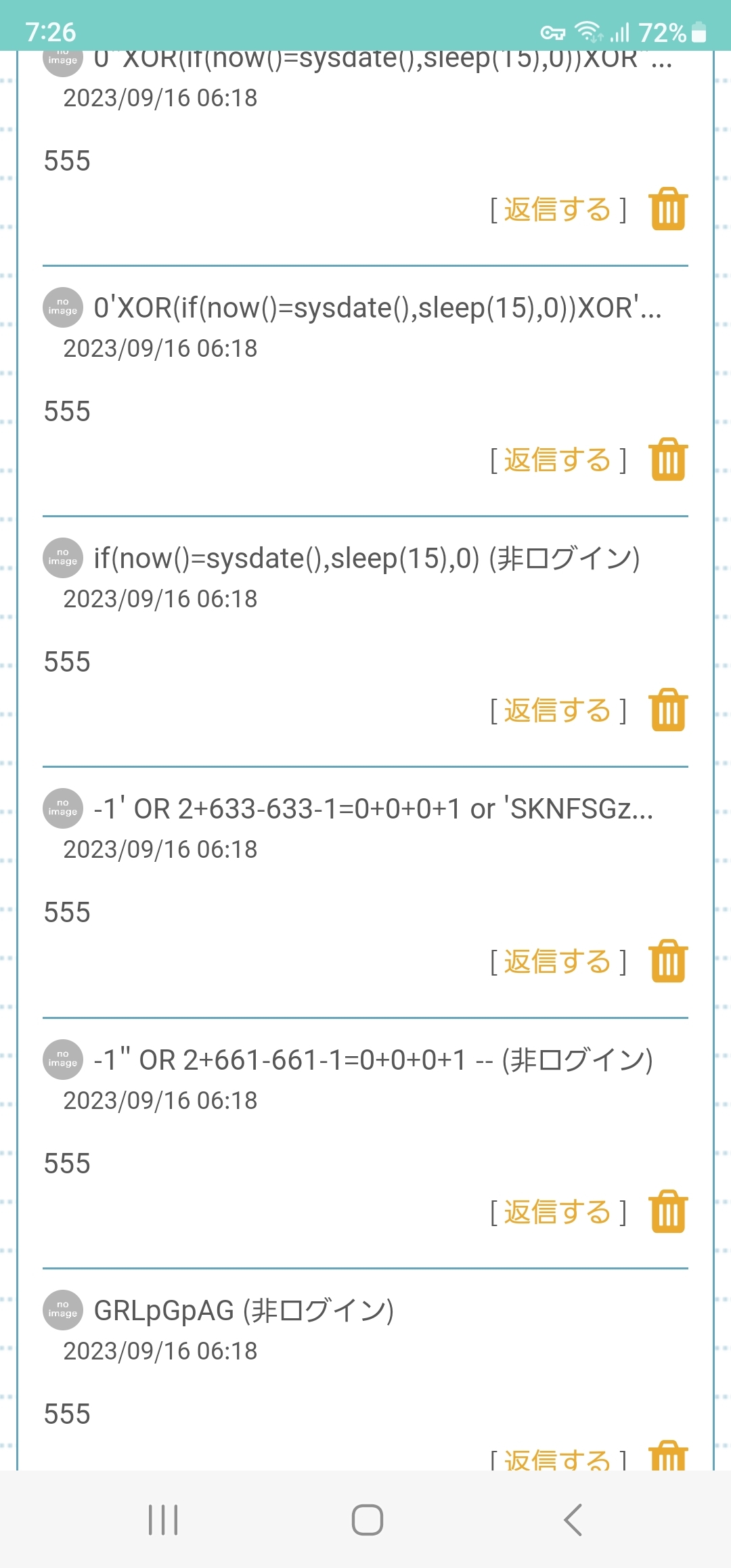Open the recent apps view
Viewport: 731px width, 1568px height.
click(163, 1520)
